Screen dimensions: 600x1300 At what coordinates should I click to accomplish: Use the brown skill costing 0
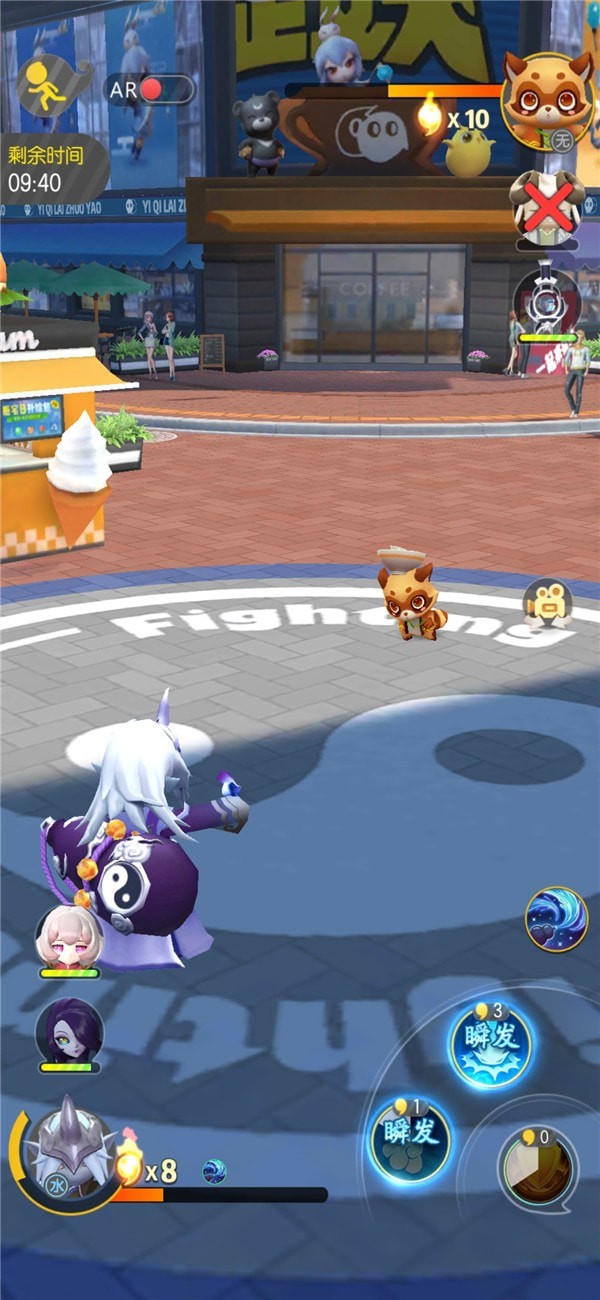[x=538, y=1167]
